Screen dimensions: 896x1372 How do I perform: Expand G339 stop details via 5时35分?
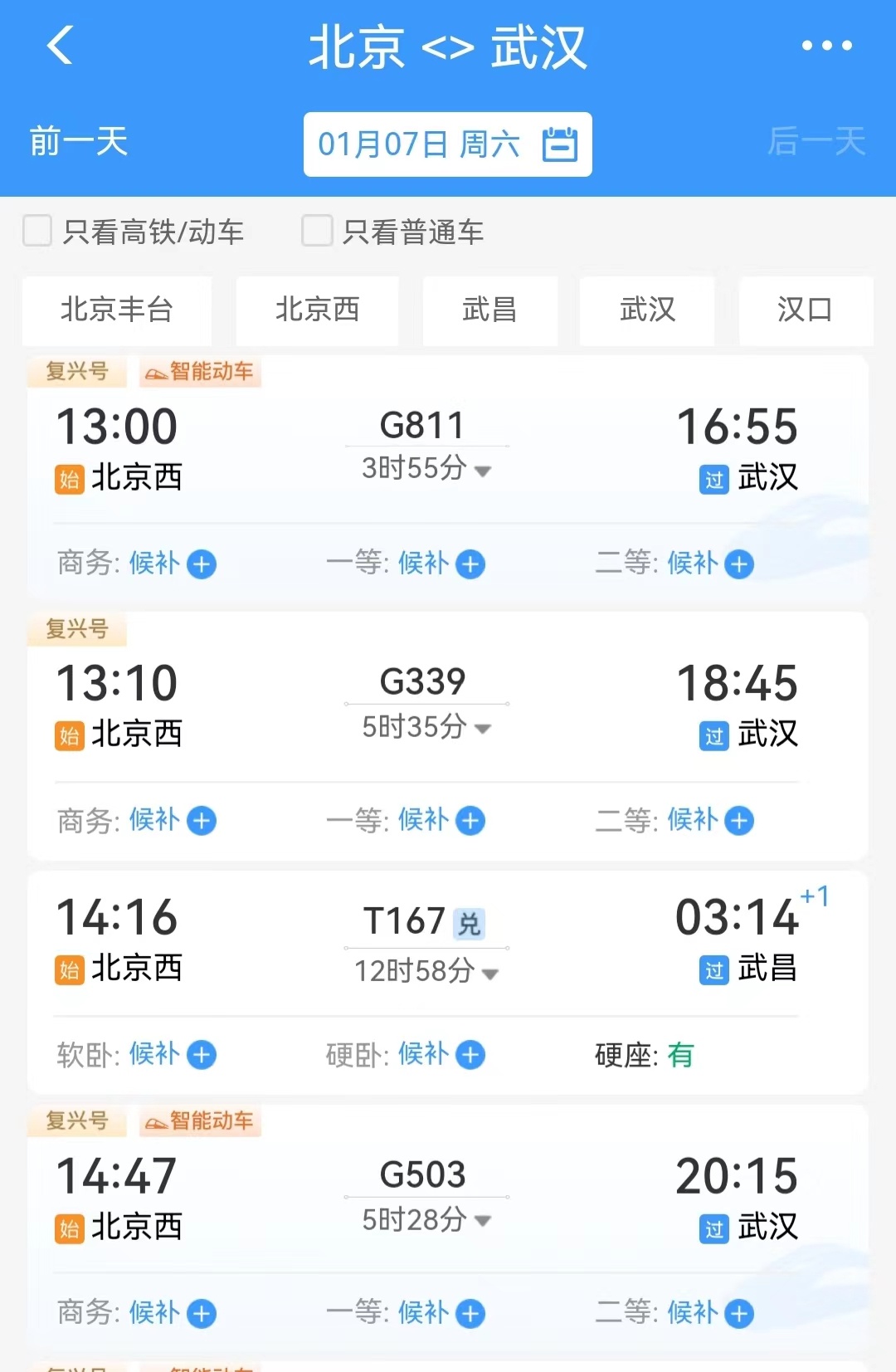click(426, 728)
